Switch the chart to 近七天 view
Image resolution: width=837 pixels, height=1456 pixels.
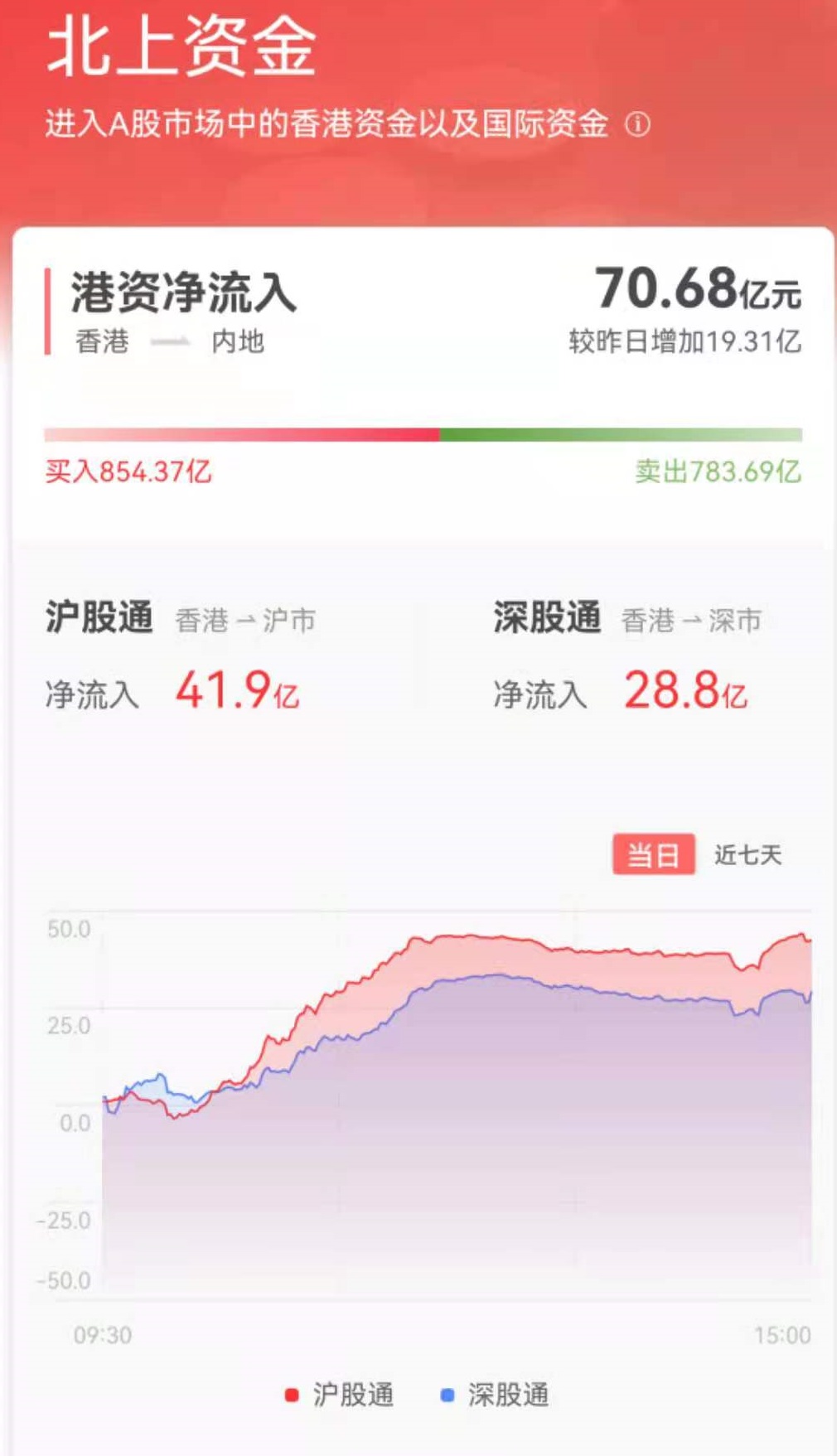click(747, 854)
